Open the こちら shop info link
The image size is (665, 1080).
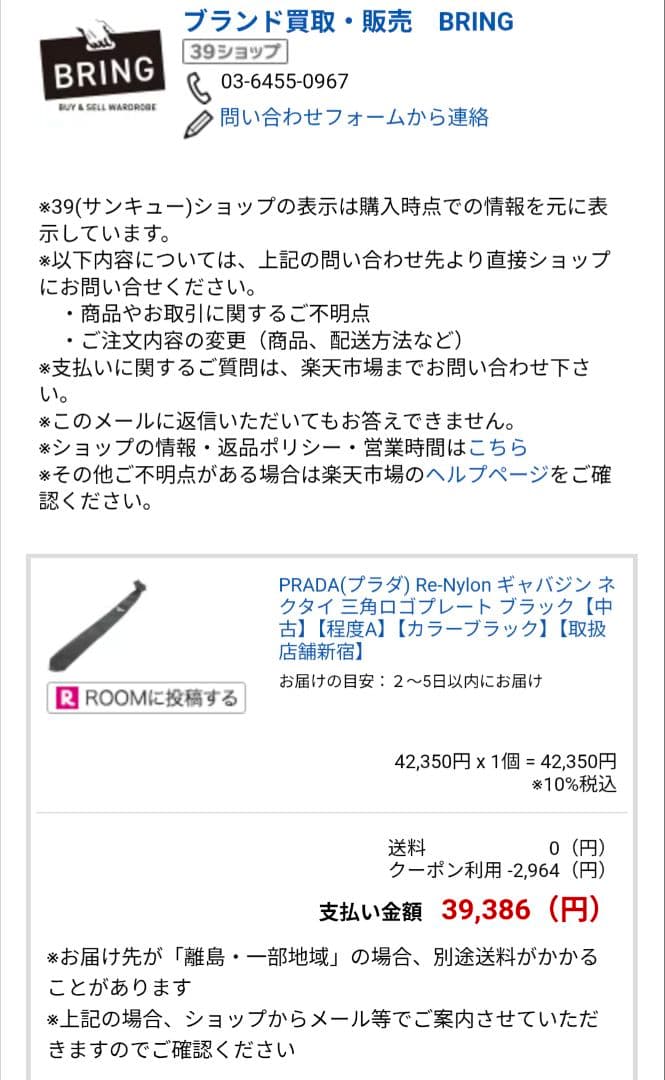[497, 447]
